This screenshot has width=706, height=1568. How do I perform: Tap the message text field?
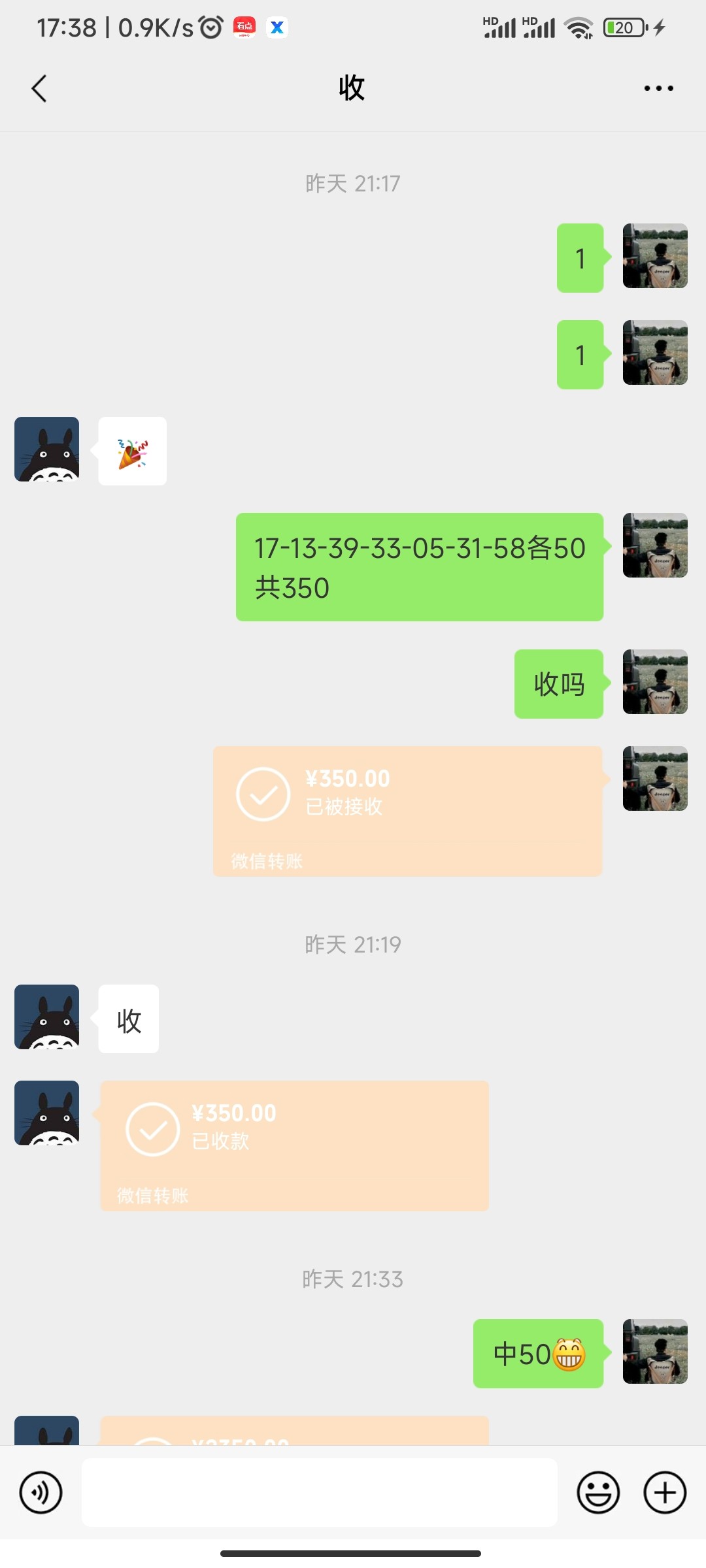[319, 1492]
